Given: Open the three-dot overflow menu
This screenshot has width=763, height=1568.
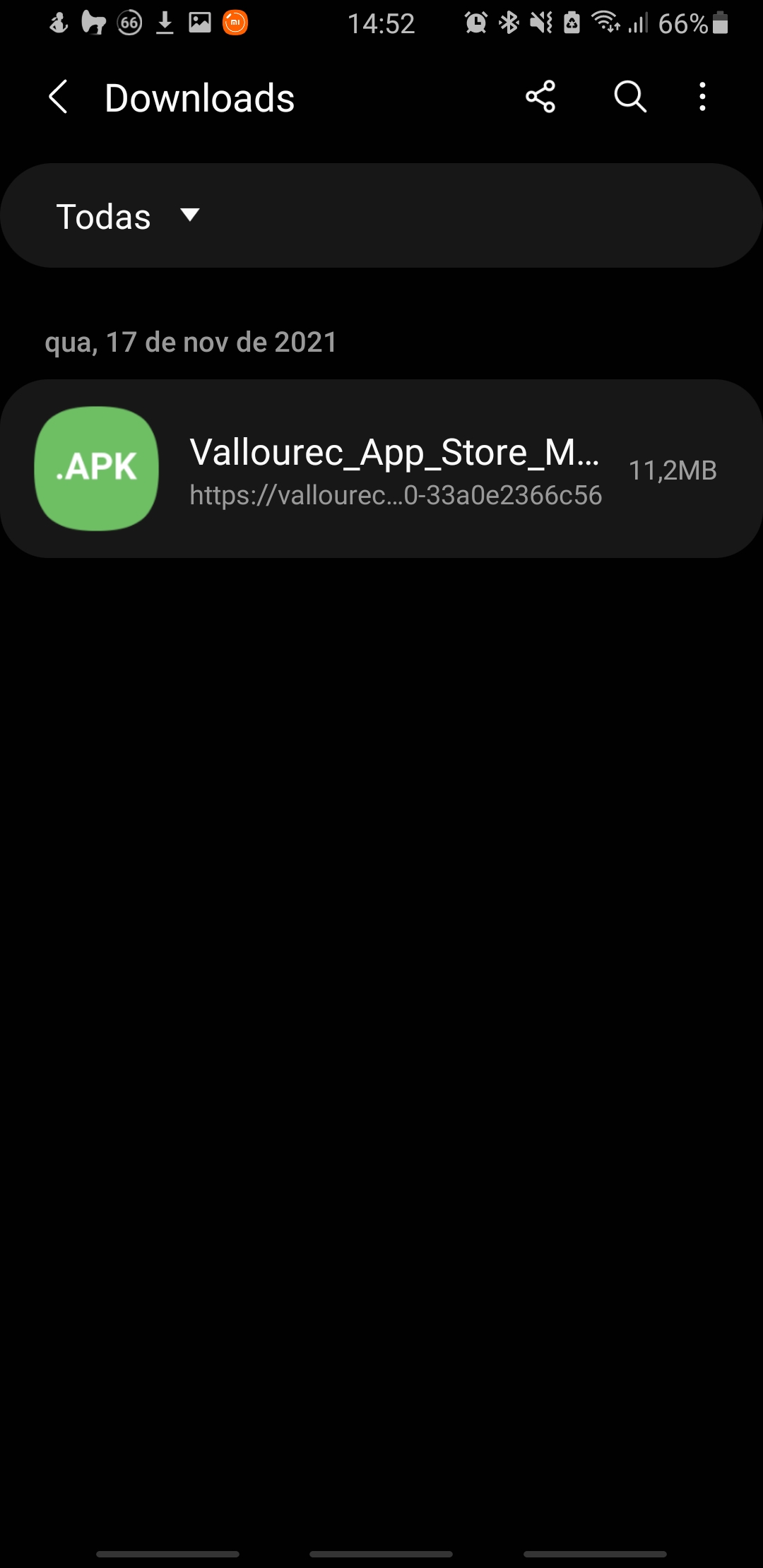Looking at the screenshot, I should [x=702, y=97].
